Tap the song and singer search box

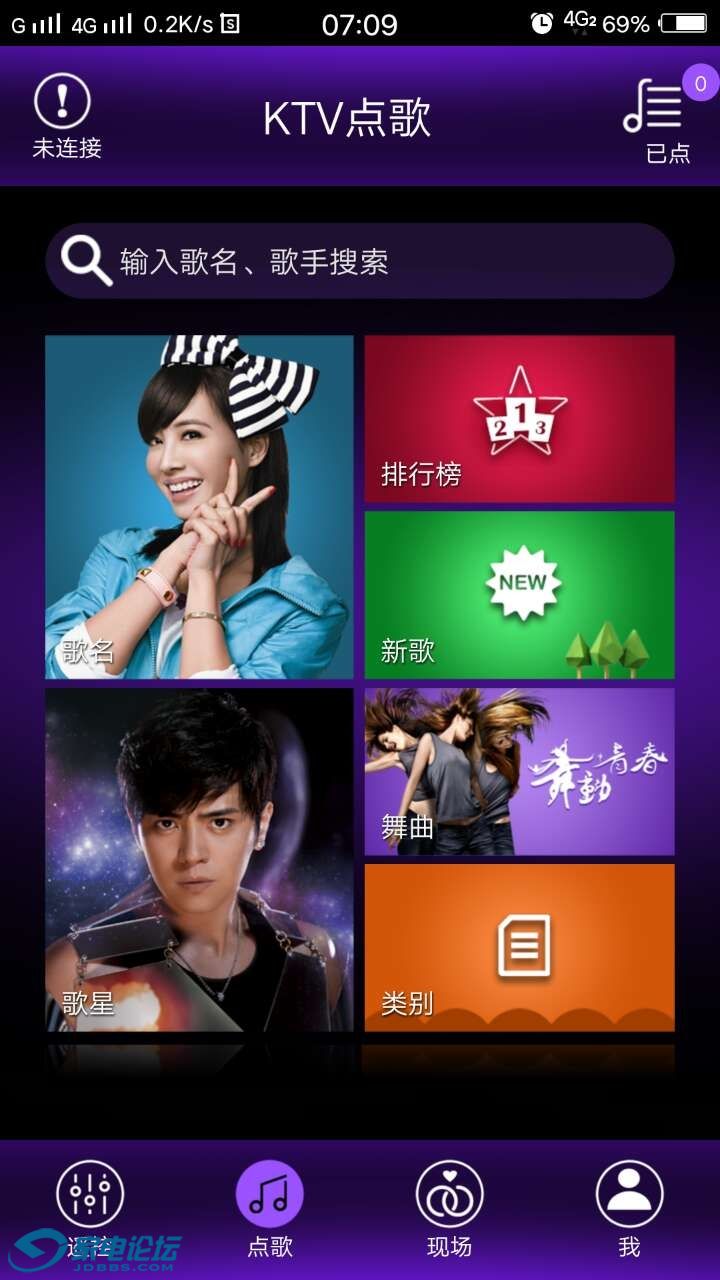[360, 261]
